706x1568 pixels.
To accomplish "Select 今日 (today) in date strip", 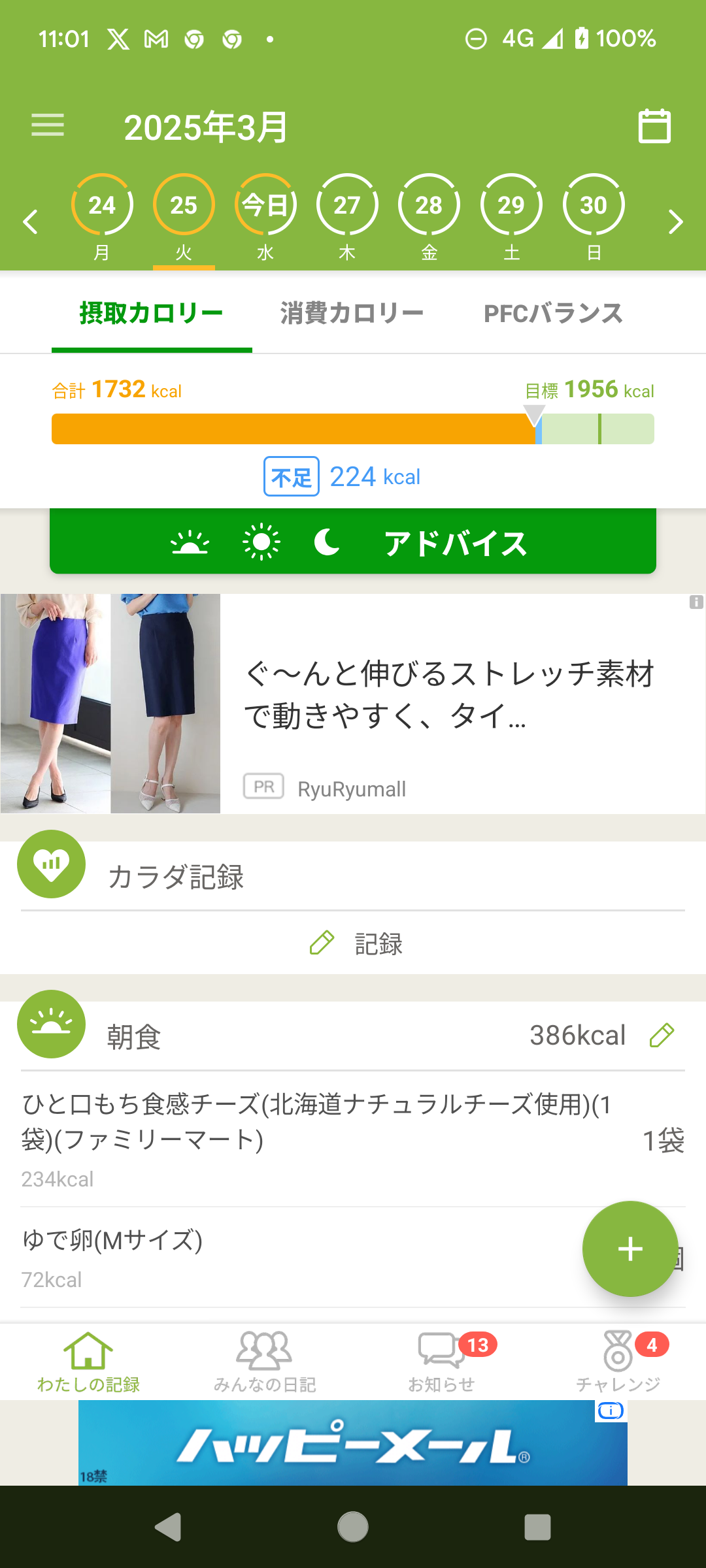I will pos(265,206).
